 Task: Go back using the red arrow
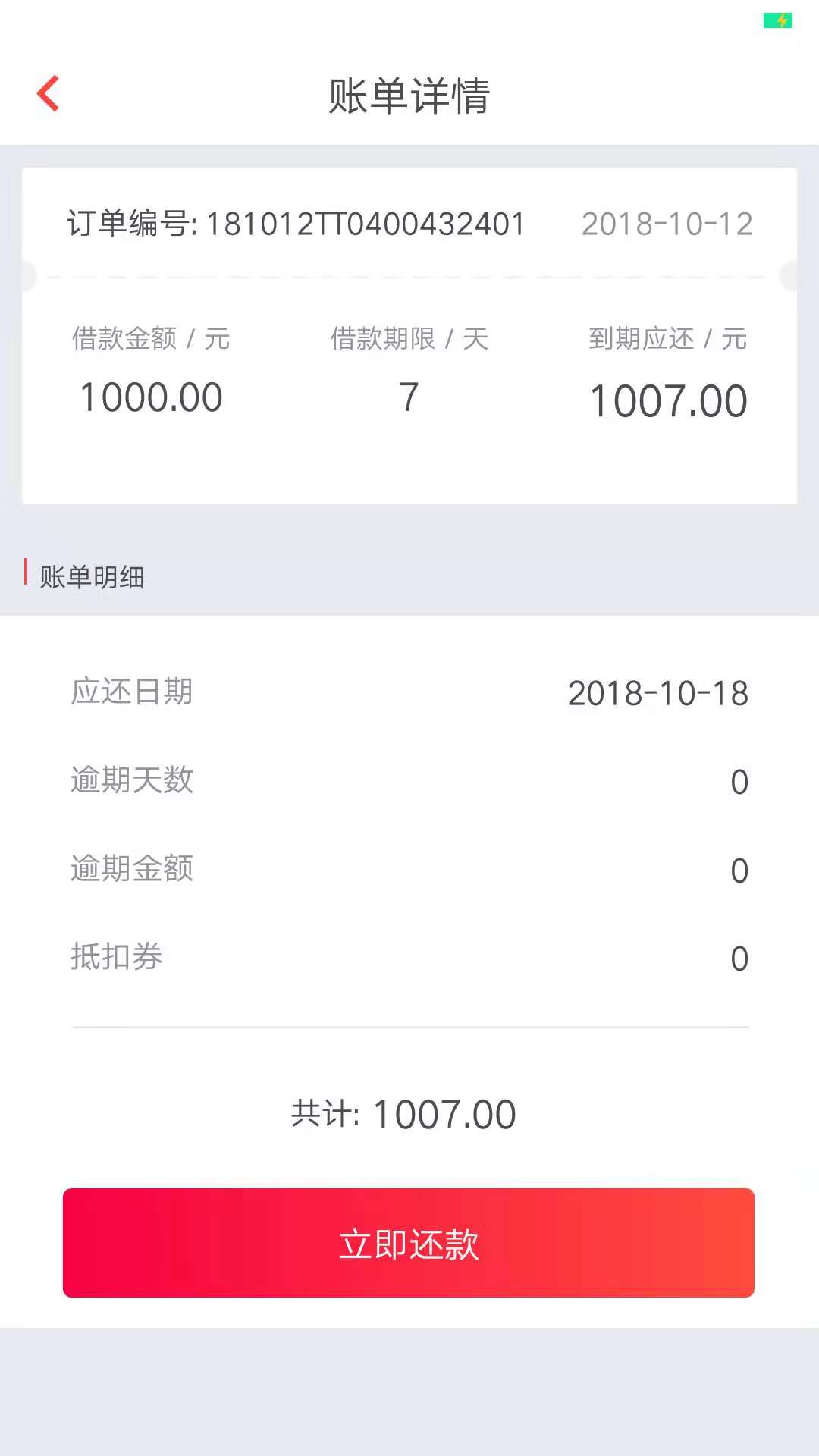point(48,94)
